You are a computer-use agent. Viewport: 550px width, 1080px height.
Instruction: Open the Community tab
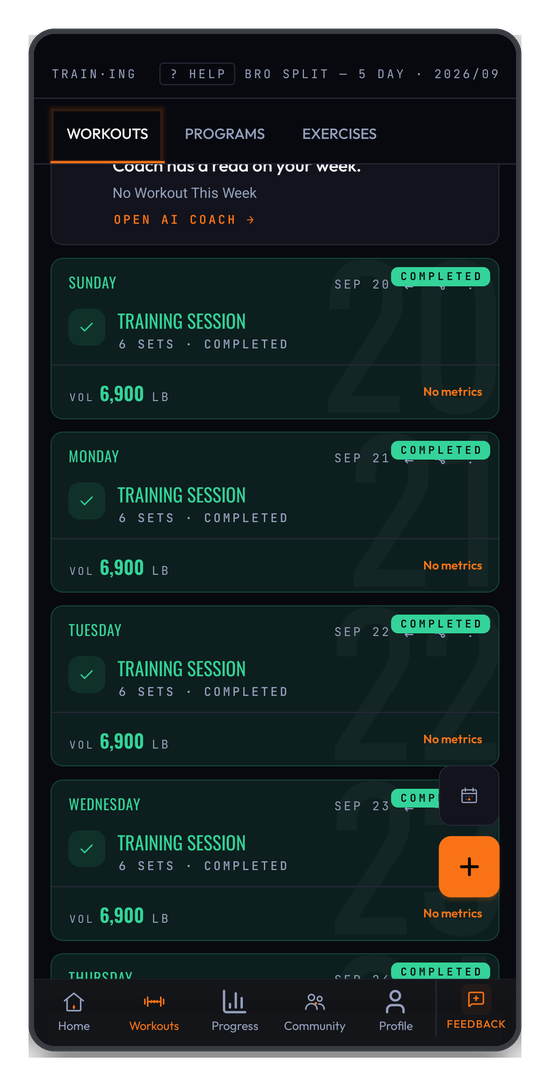pos(315,1010)
